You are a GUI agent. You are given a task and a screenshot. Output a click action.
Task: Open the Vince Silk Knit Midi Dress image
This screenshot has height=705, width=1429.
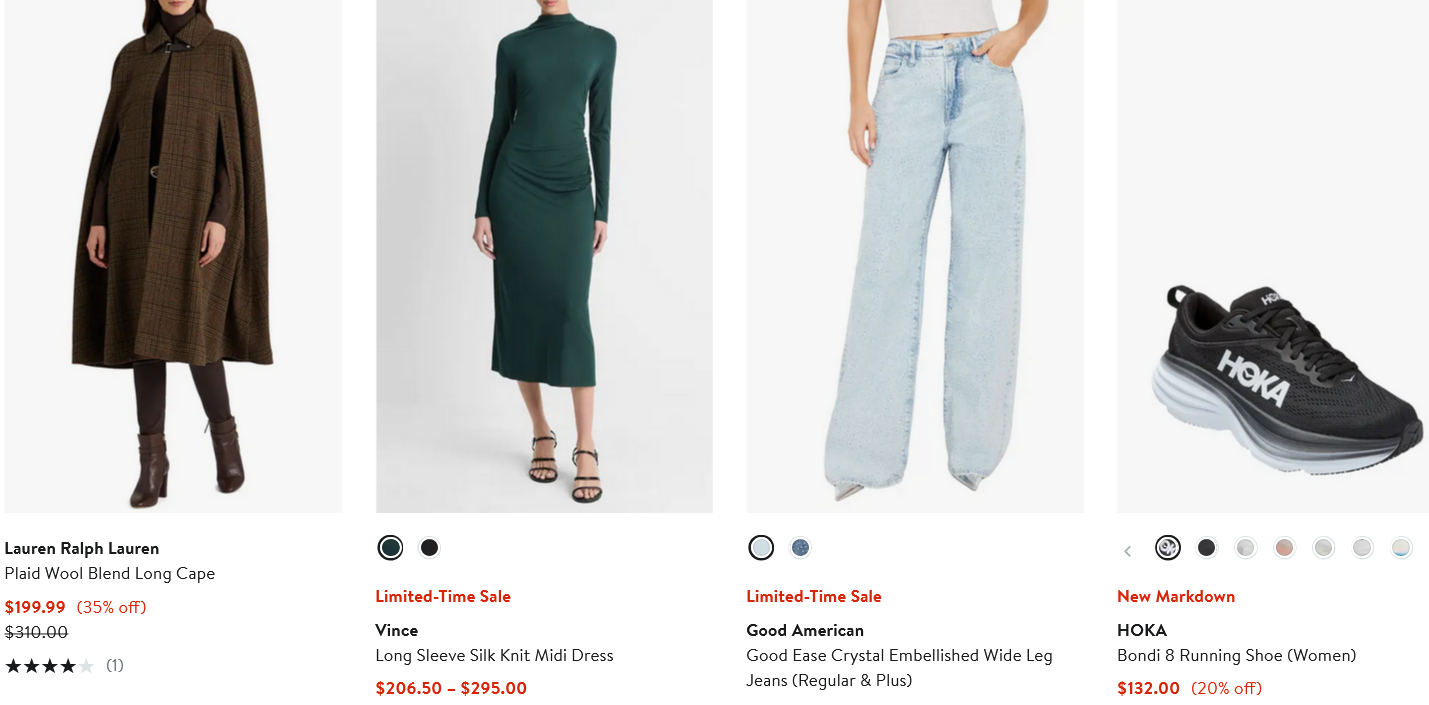click(x=544, y=256)
